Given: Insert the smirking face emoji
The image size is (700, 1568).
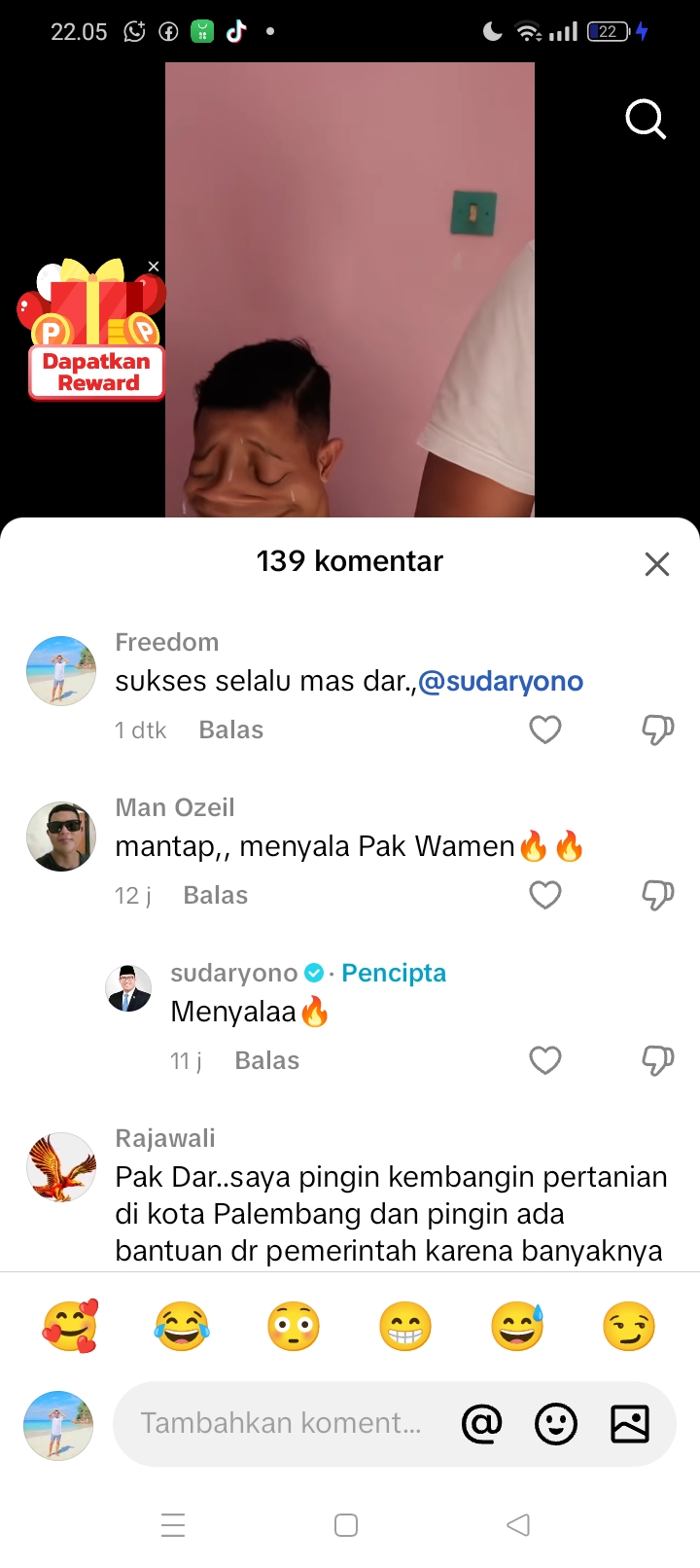Looking at the screenshot, I should tap(629, 1326).
